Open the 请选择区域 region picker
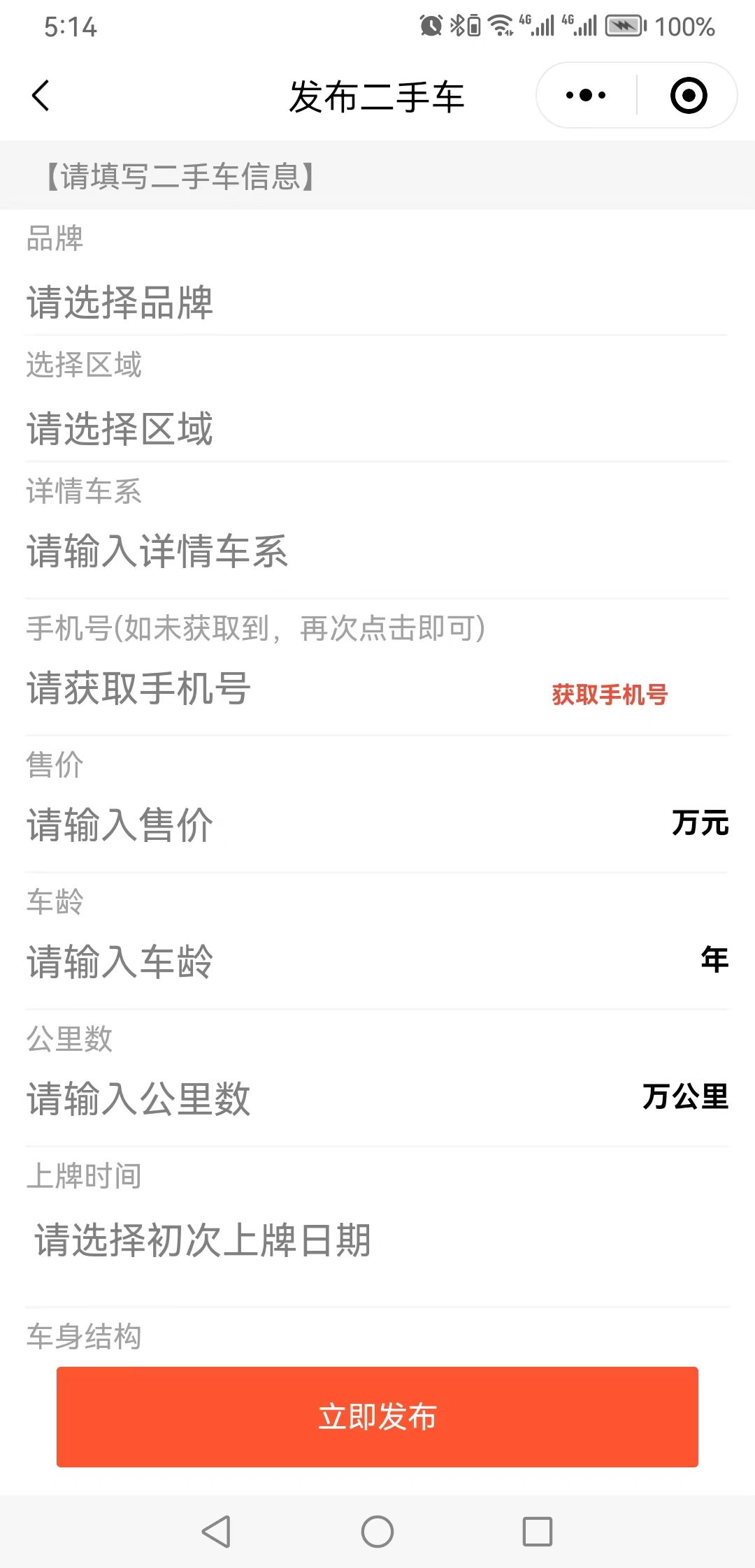 tap(377, 428)
